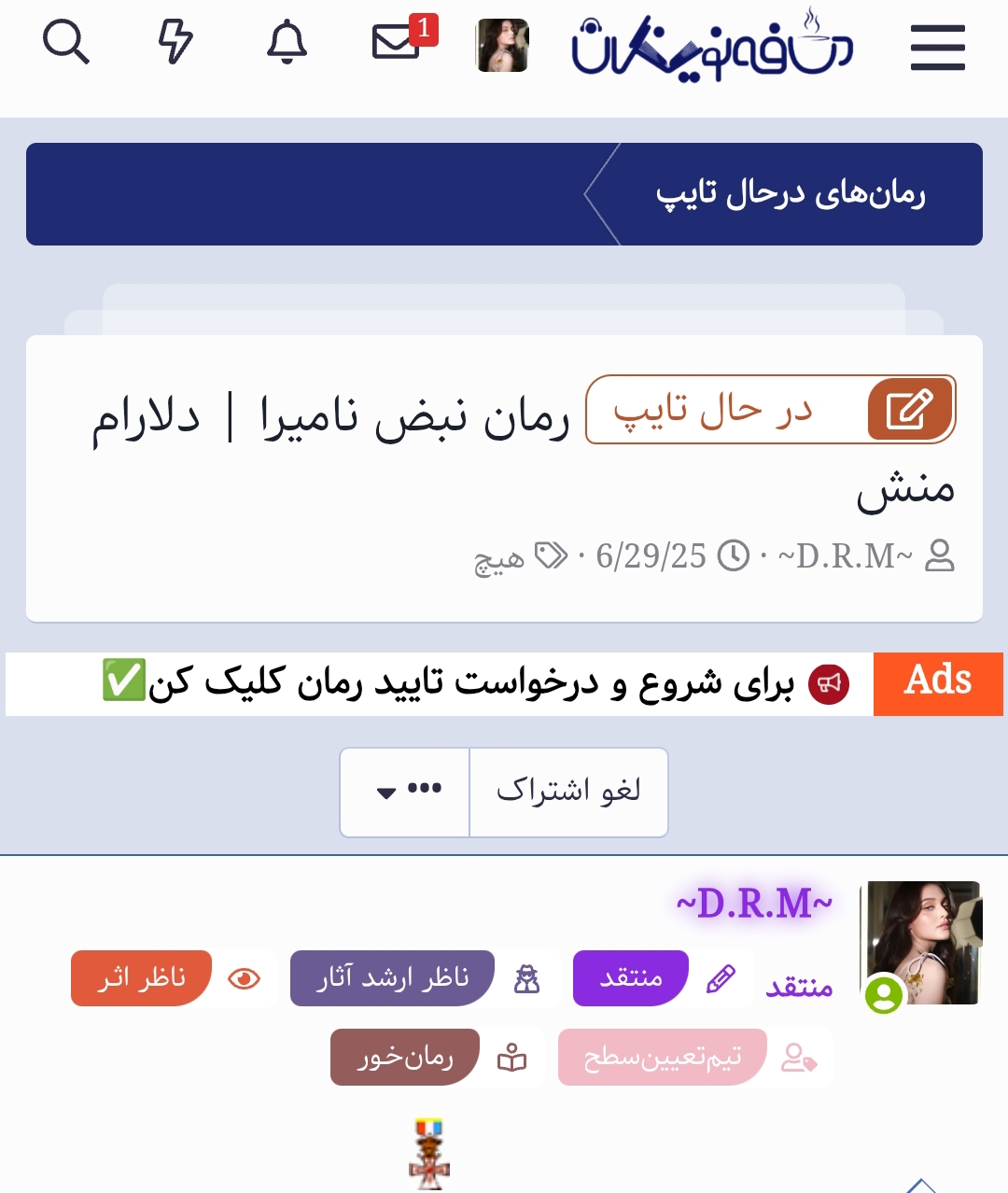Tap لغو اشتراک to unwatch the thread

[568, 792]
